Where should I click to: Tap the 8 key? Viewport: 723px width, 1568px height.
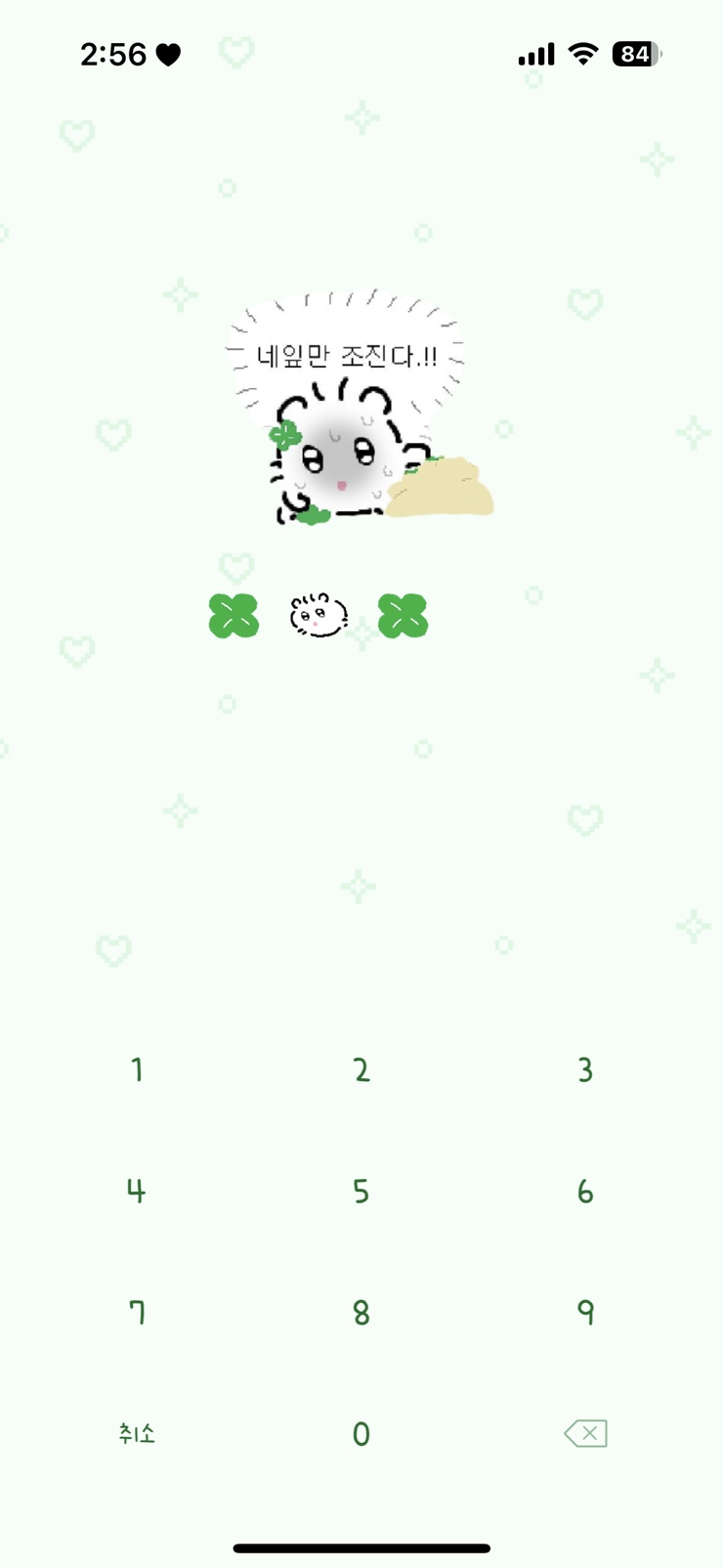tap(361, 1312)
